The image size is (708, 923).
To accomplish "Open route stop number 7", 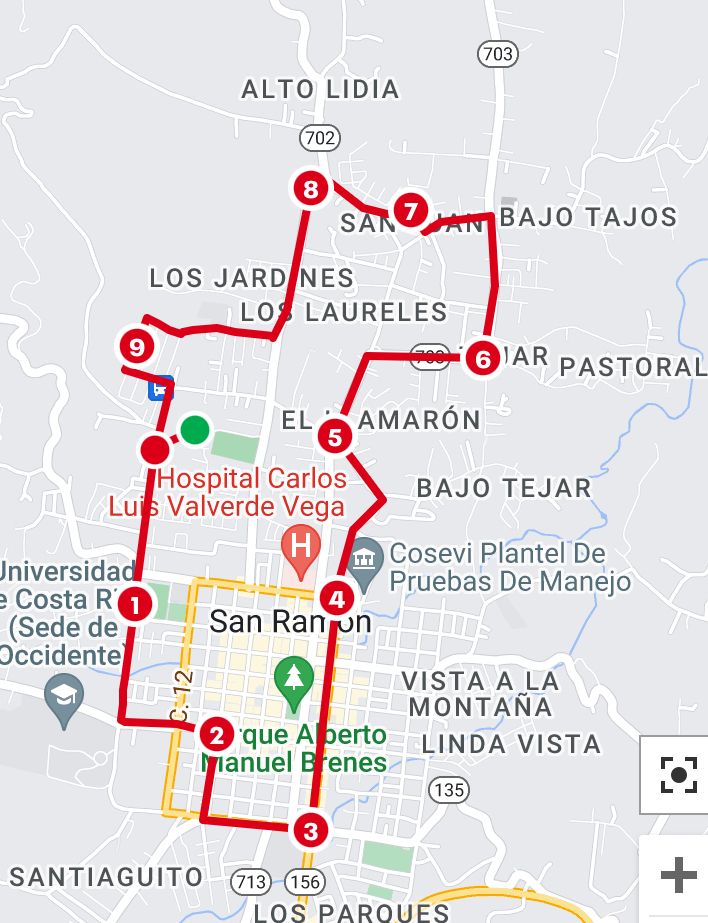I will pyautogui.click(x=409, y=211).
